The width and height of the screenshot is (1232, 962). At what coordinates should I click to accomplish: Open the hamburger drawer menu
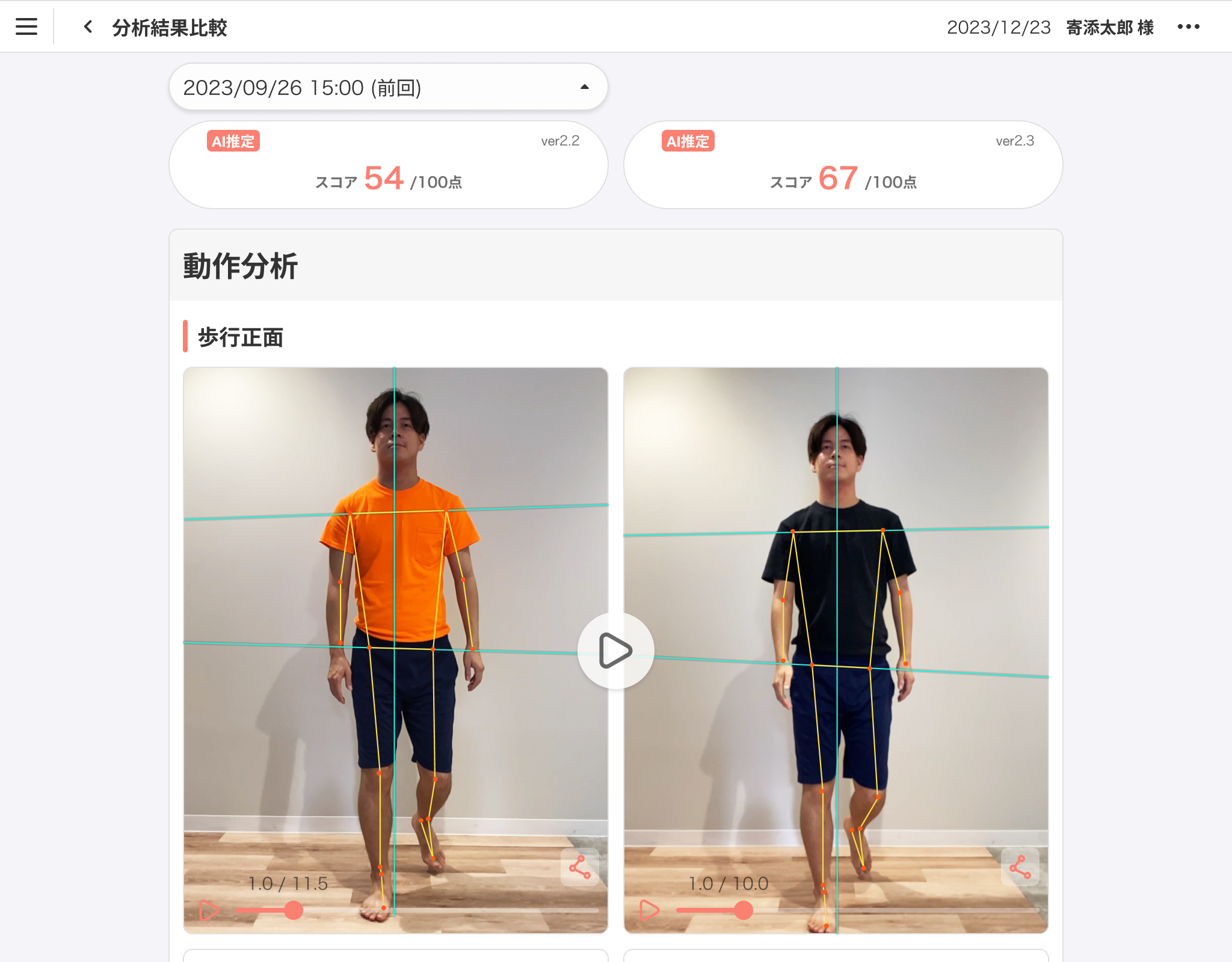point(26,26)
